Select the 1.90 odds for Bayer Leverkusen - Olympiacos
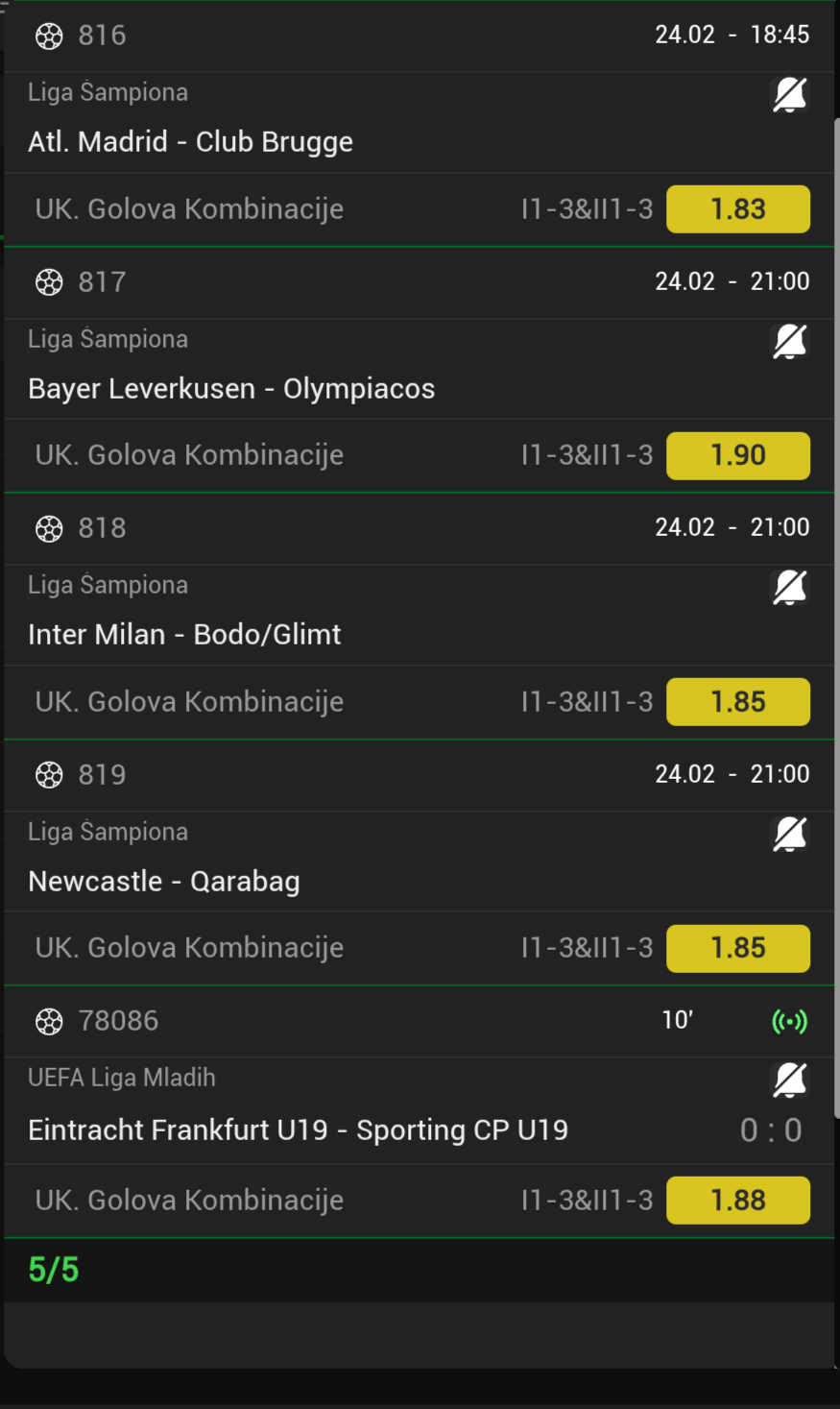The image size is (840, 1409). pos(737,455)
